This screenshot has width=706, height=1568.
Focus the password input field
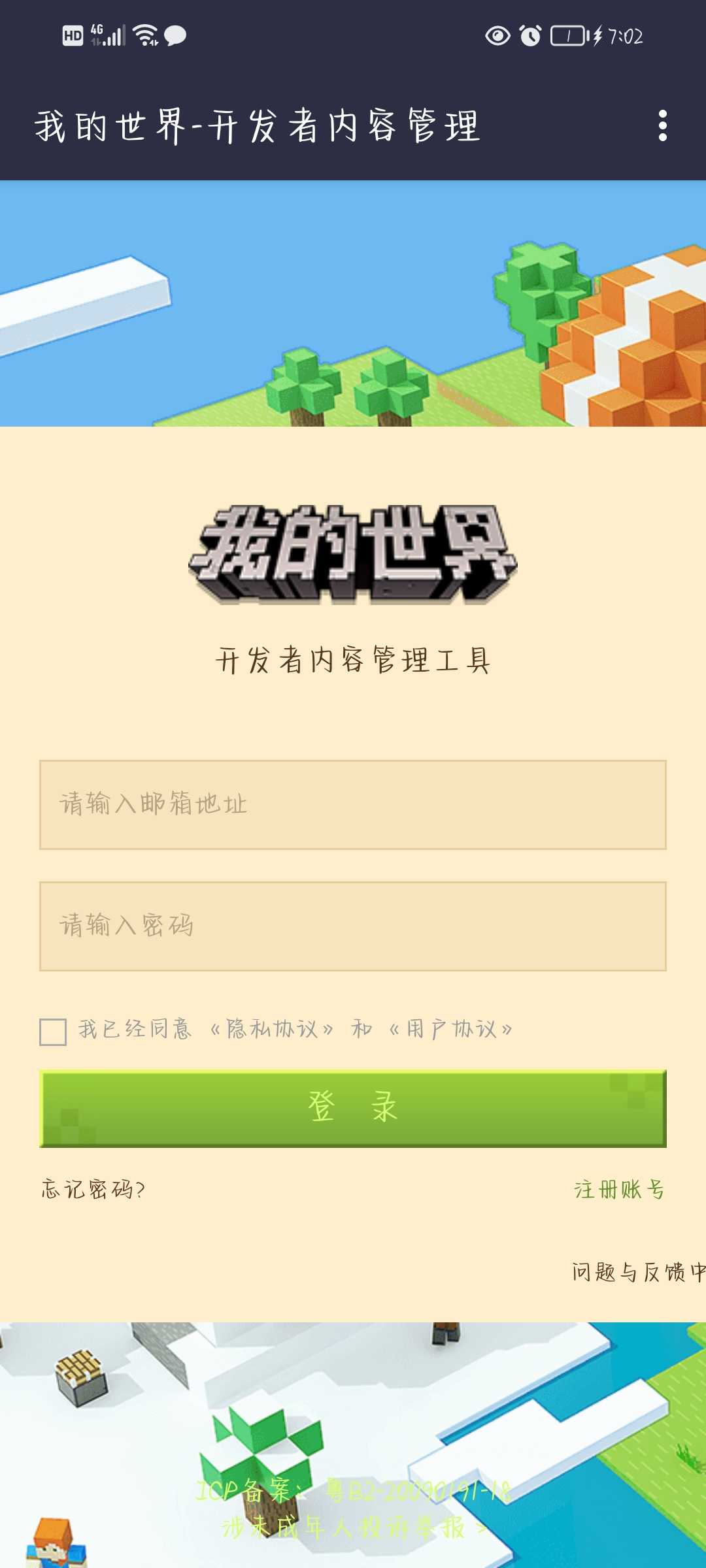coord(353,926)
